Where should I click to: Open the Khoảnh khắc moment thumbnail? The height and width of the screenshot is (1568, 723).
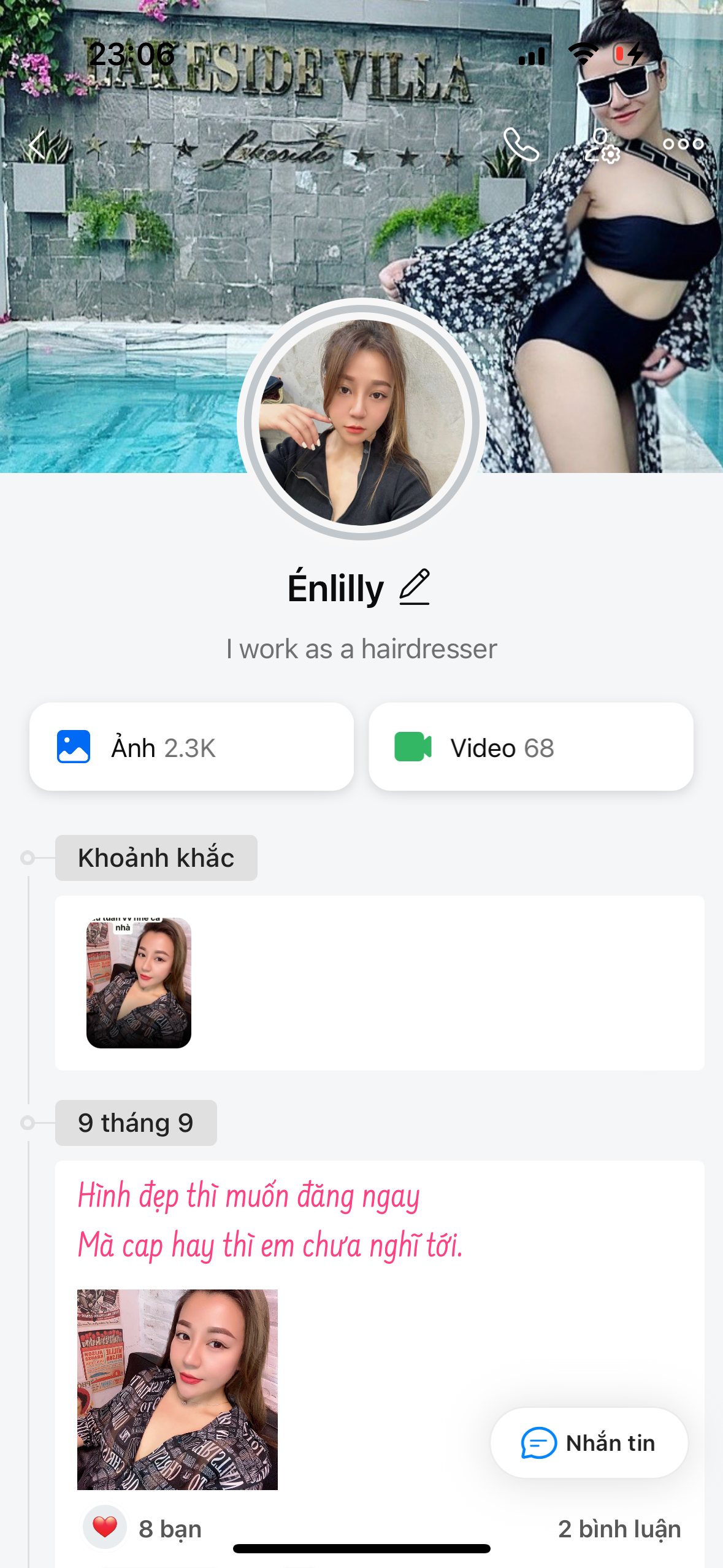coord(139,983)
